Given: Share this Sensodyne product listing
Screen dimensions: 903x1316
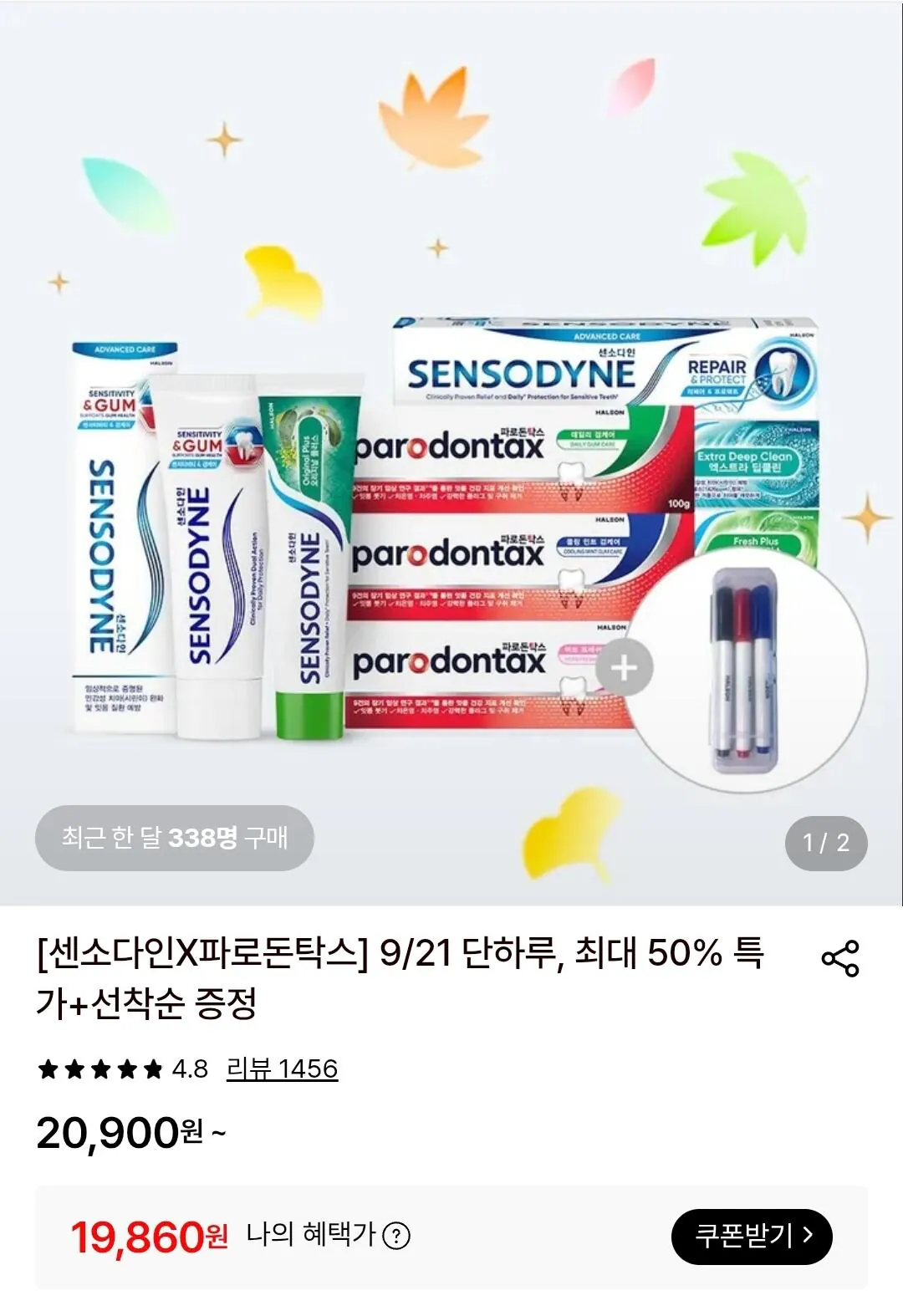Looking at the screenshot, I should click(x=840, y=958).
